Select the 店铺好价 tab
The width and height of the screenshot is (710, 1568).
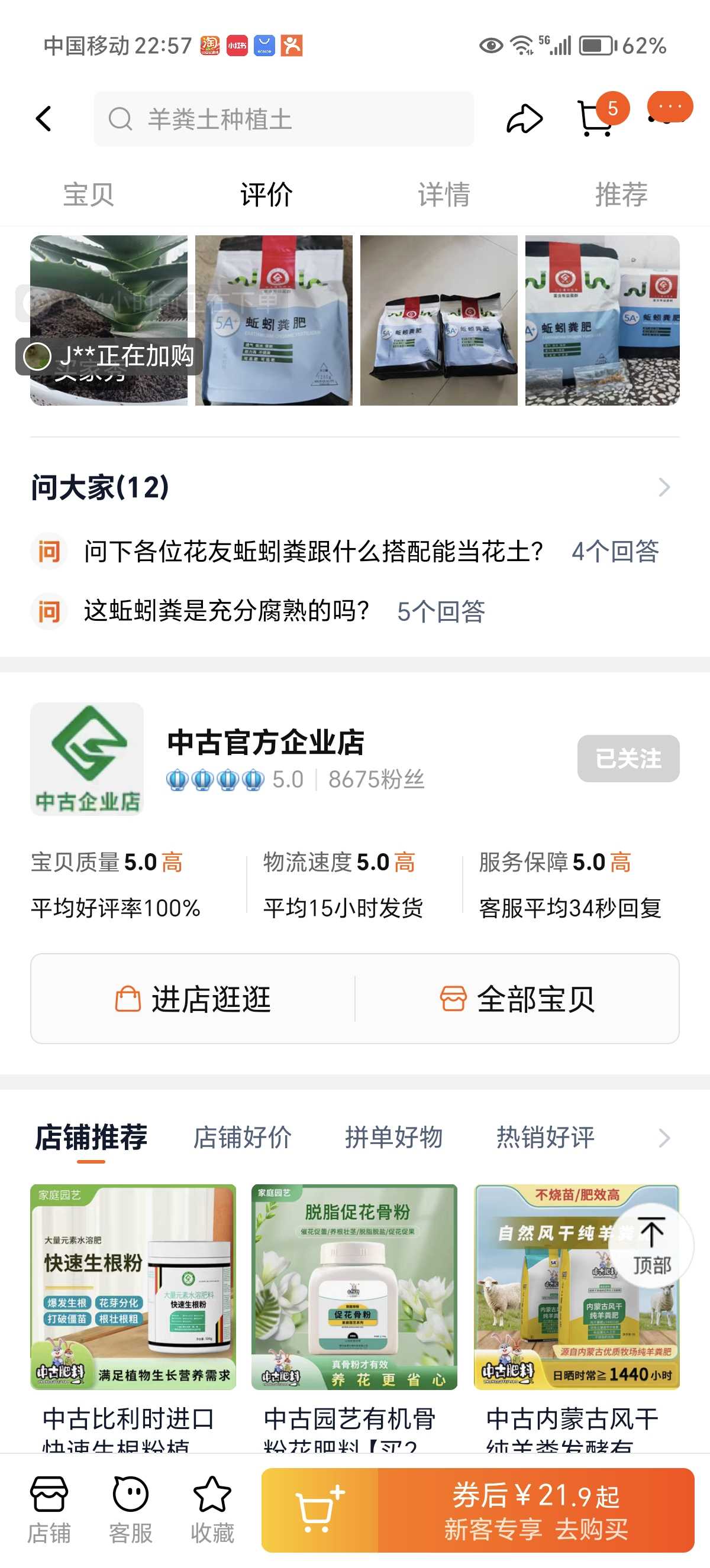point(243,1137)
